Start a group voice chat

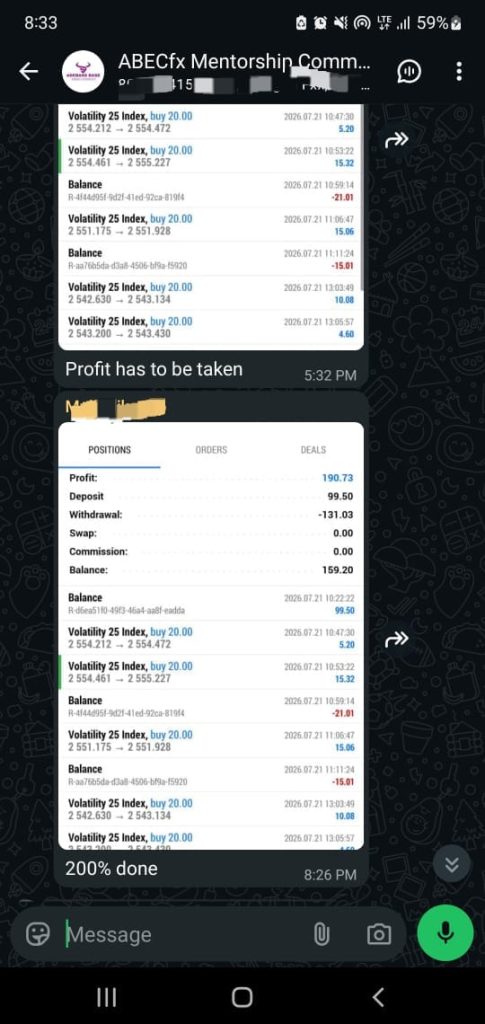pyautogui.click(x=409, y=71)
